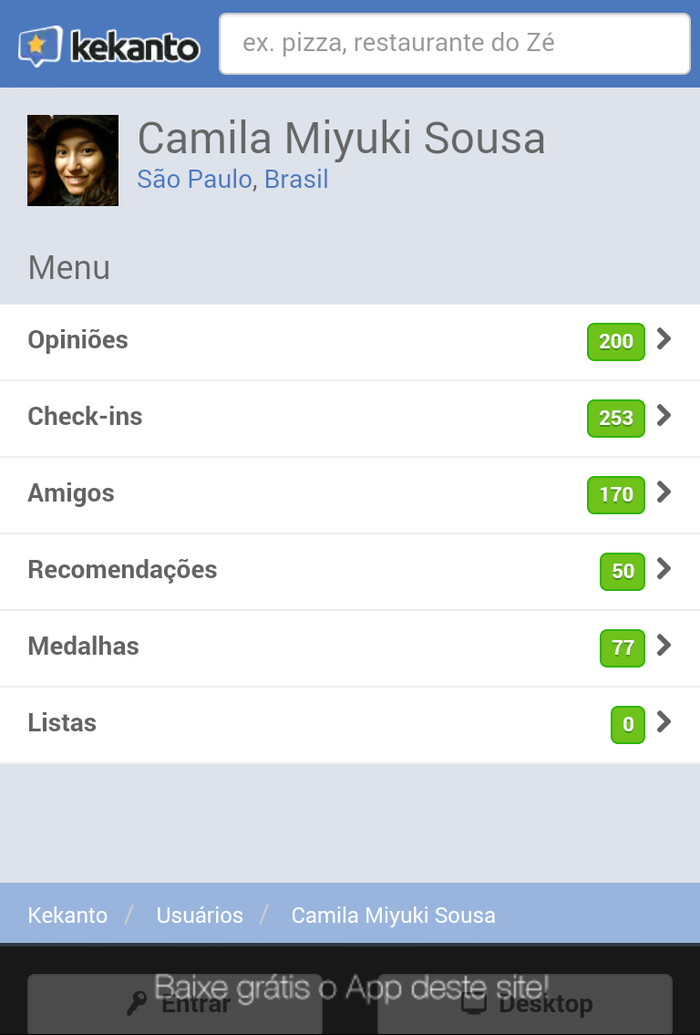Screen dimensions: 700x1035
Task: View the Check-ins row
Action: (x=349, y=417)
